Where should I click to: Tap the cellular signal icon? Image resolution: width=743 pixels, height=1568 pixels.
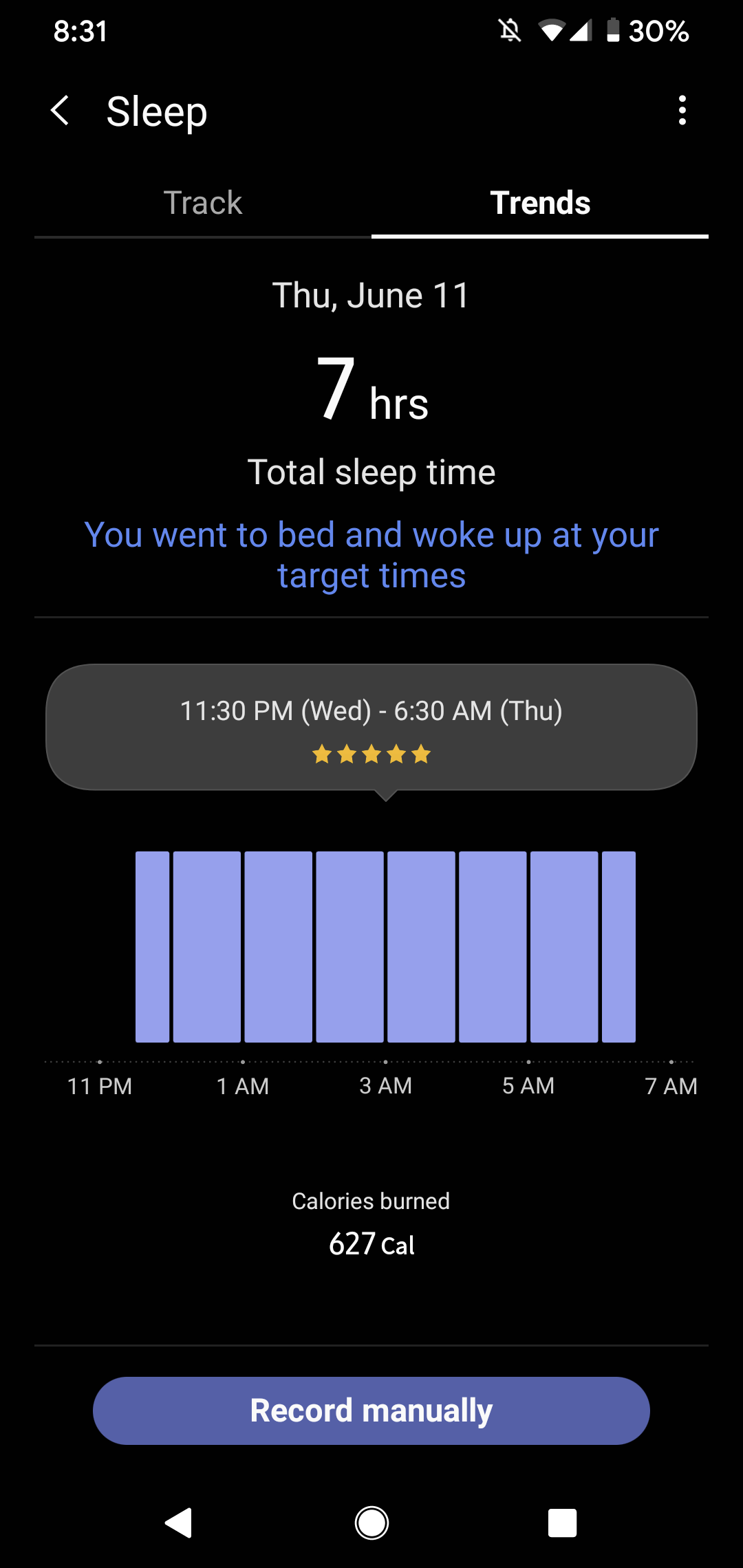tap(580, 30)
